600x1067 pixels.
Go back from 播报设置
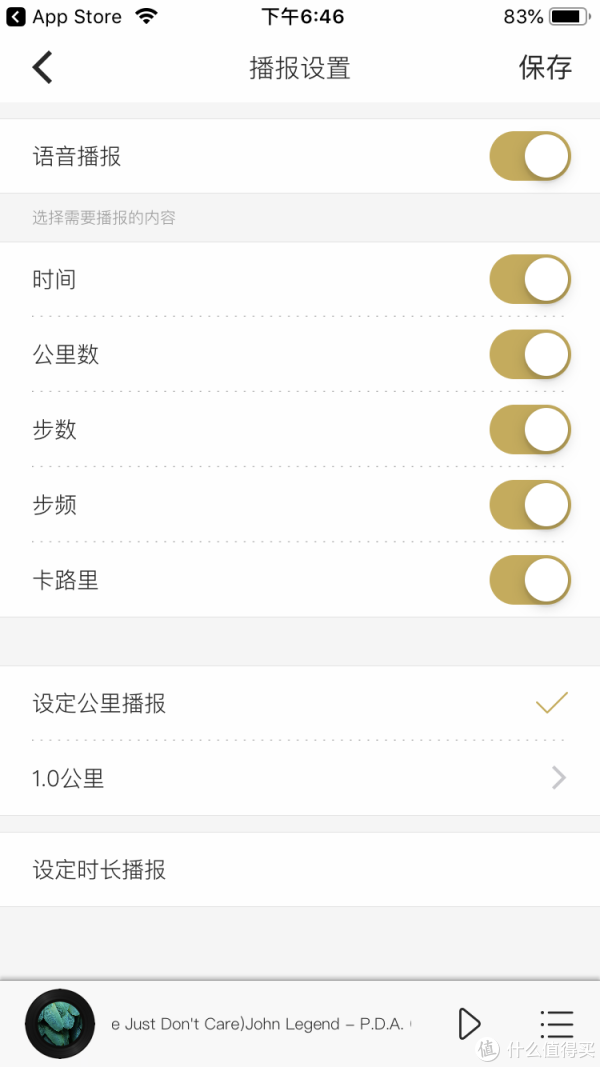click(x=42, y=68)
